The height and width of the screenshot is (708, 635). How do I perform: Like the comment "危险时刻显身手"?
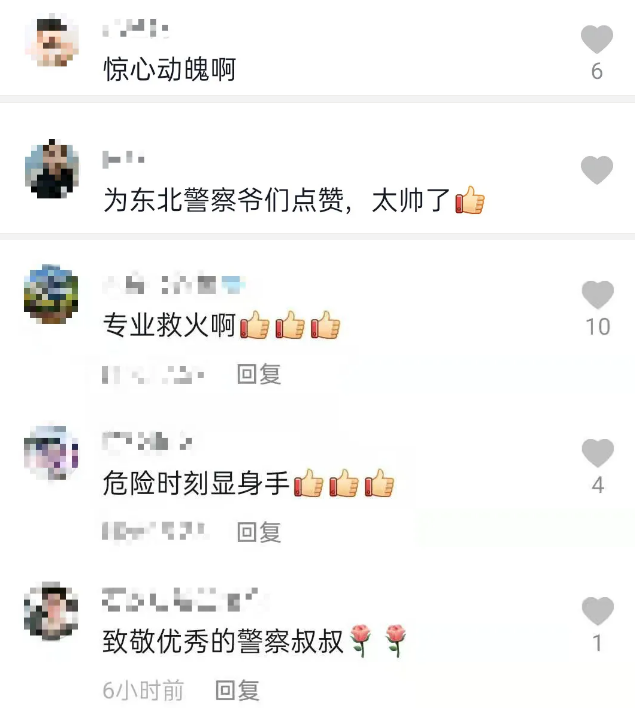coord(597,453)
